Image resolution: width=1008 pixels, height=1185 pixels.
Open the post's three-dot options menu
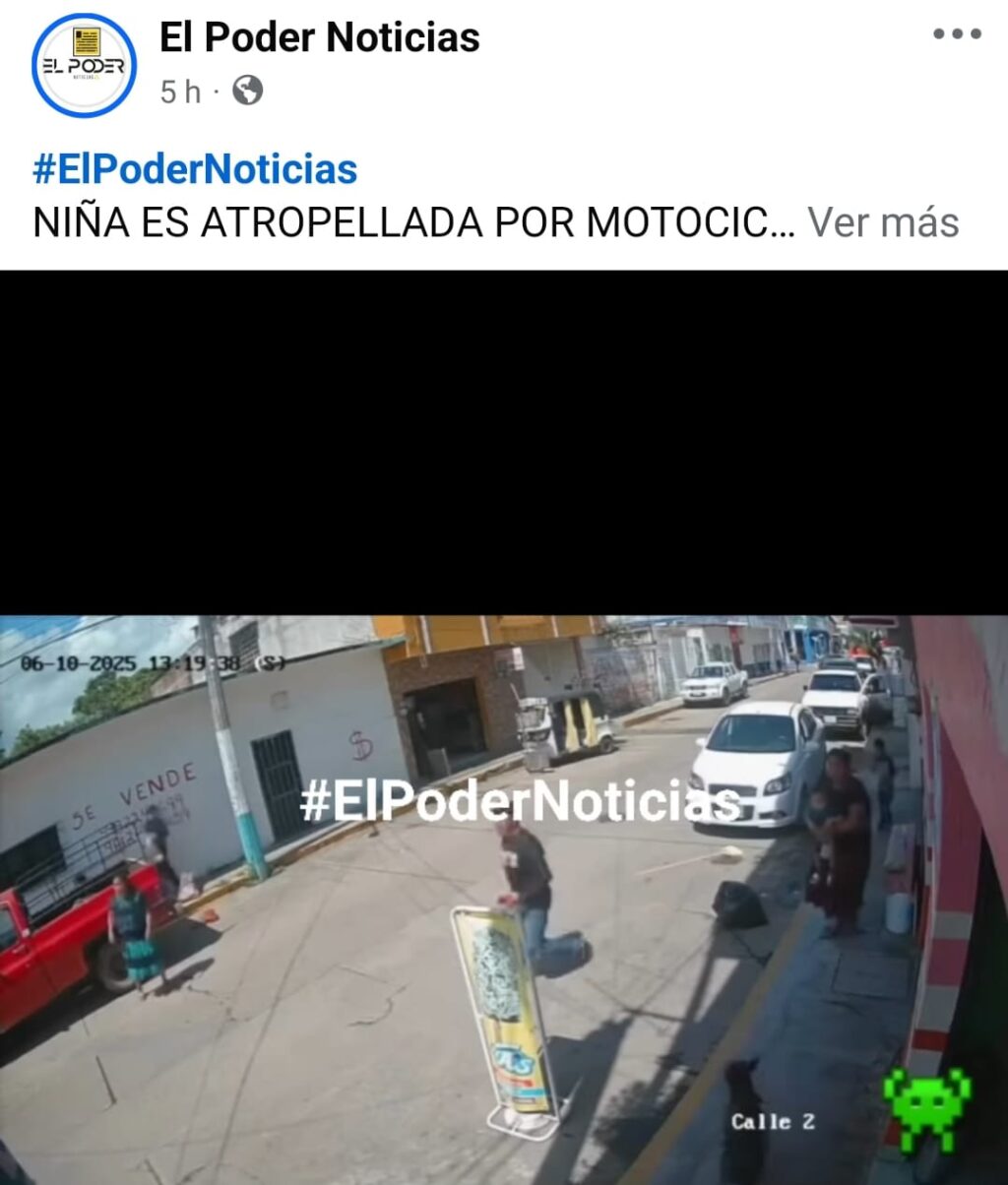coord(957,34)
